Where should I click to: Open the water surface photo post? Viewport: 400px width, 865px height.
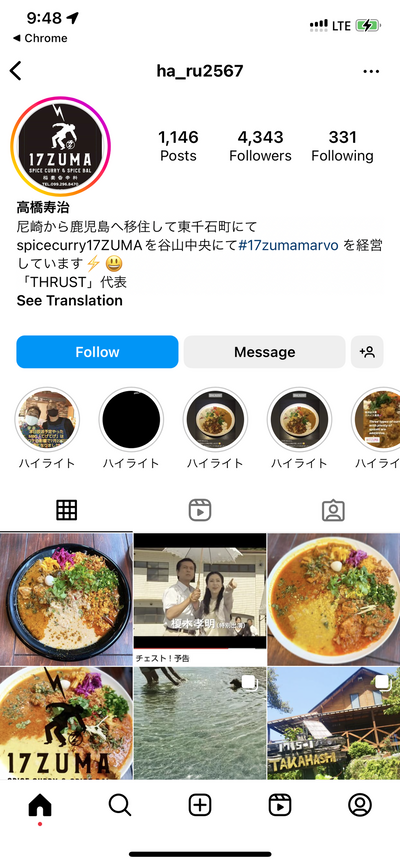200,723
